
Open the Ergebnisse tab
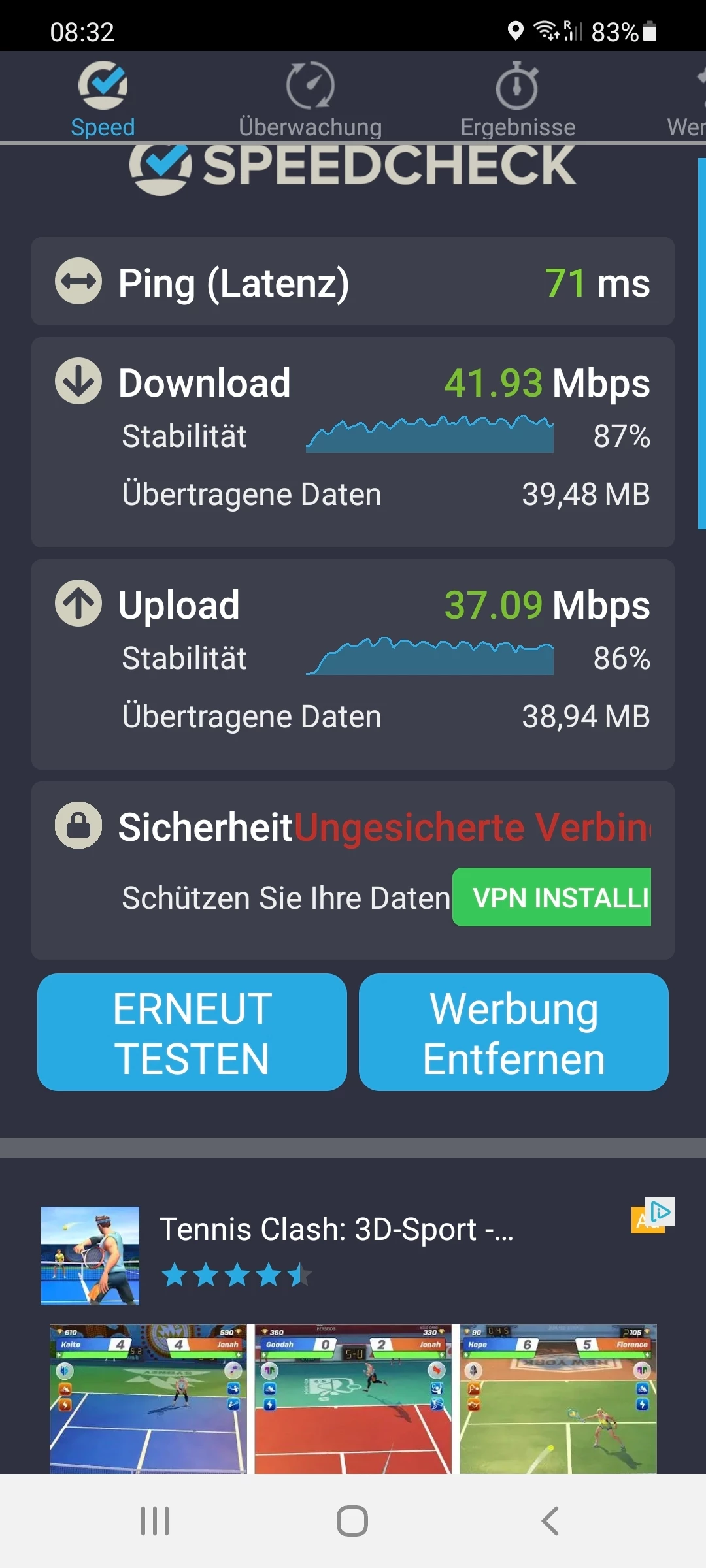[518, 99]
